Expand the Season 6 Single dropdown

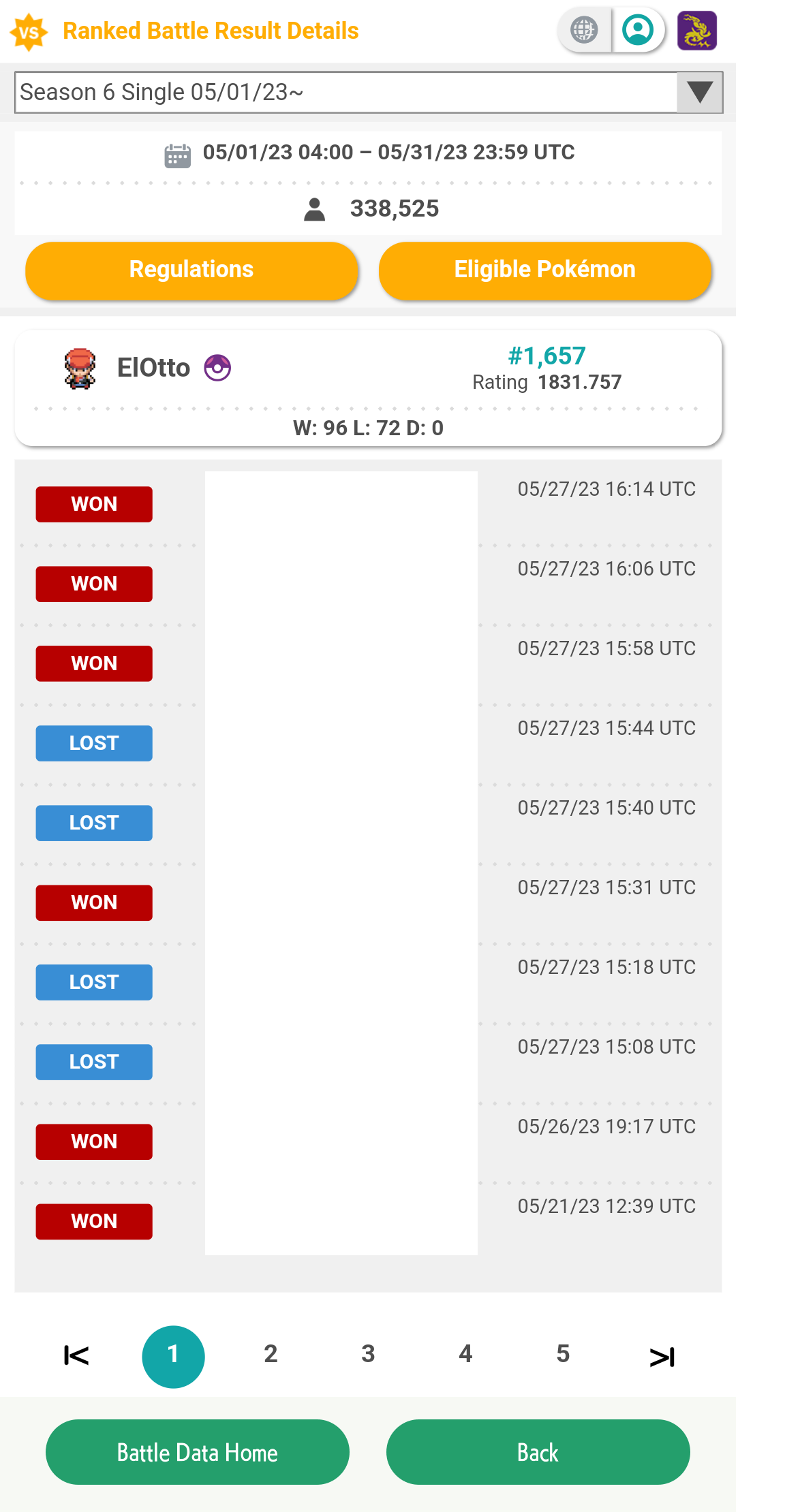coord(369,93)
